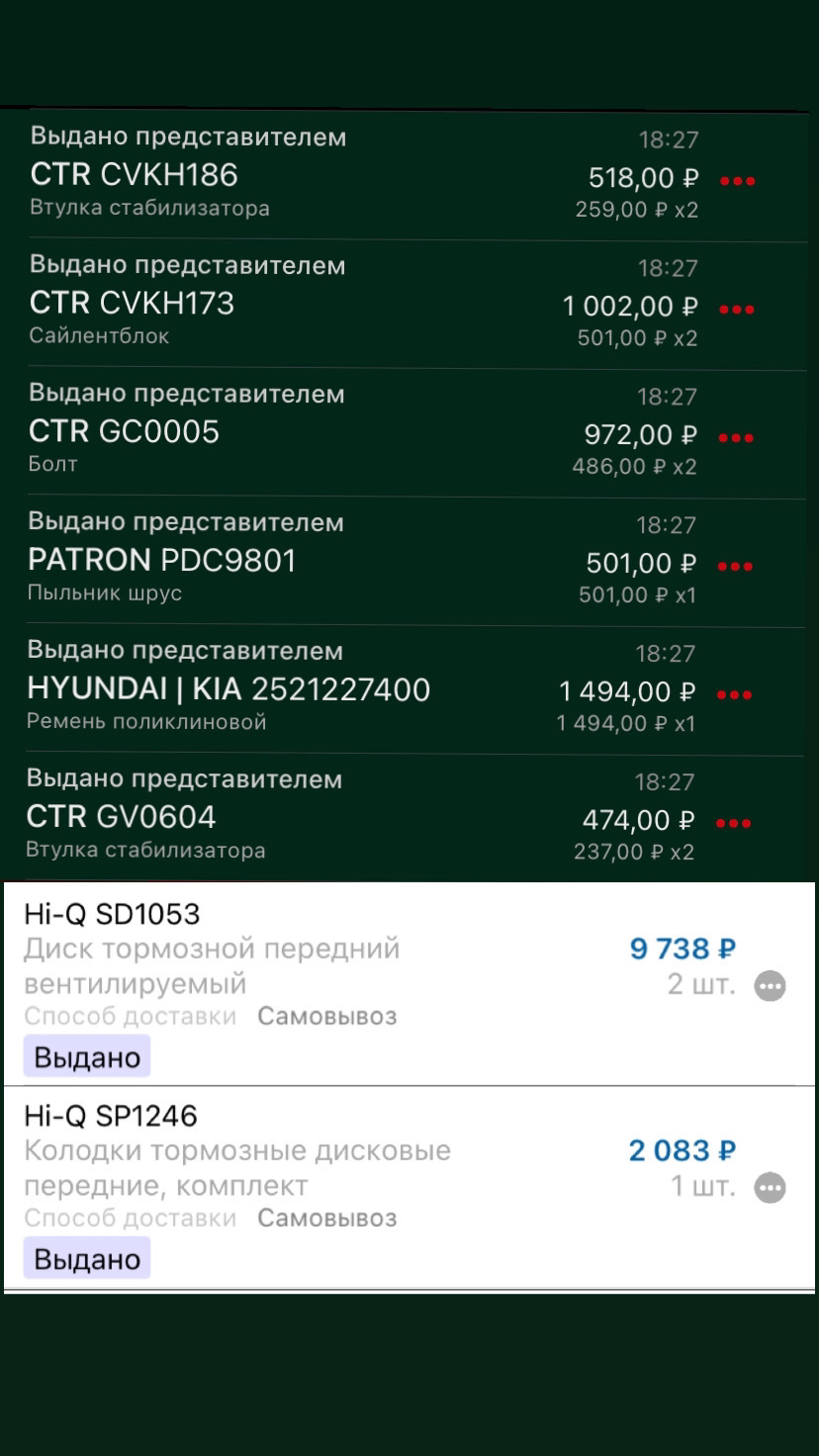Click the Выдано представителем header of CTR GC0005
The image size is (819, 1456).
pos(184,394)
